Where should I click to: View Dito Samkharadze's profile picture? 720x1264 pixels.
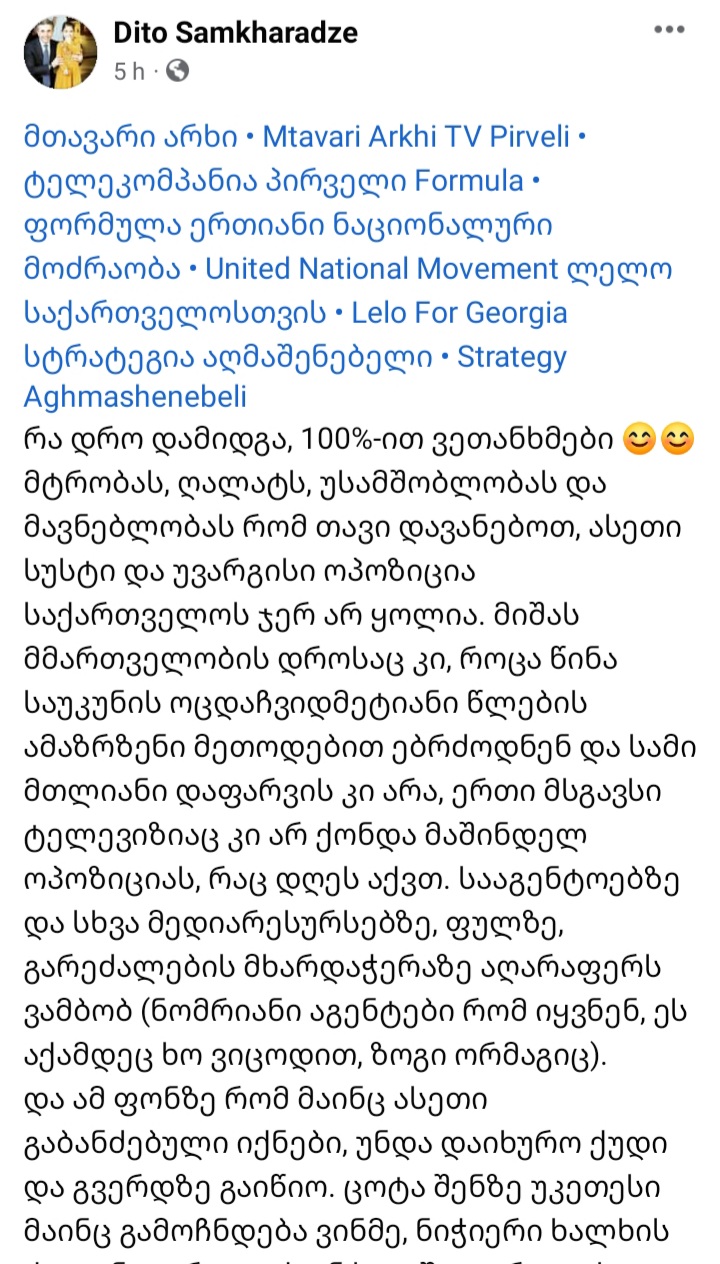point(61,52)
